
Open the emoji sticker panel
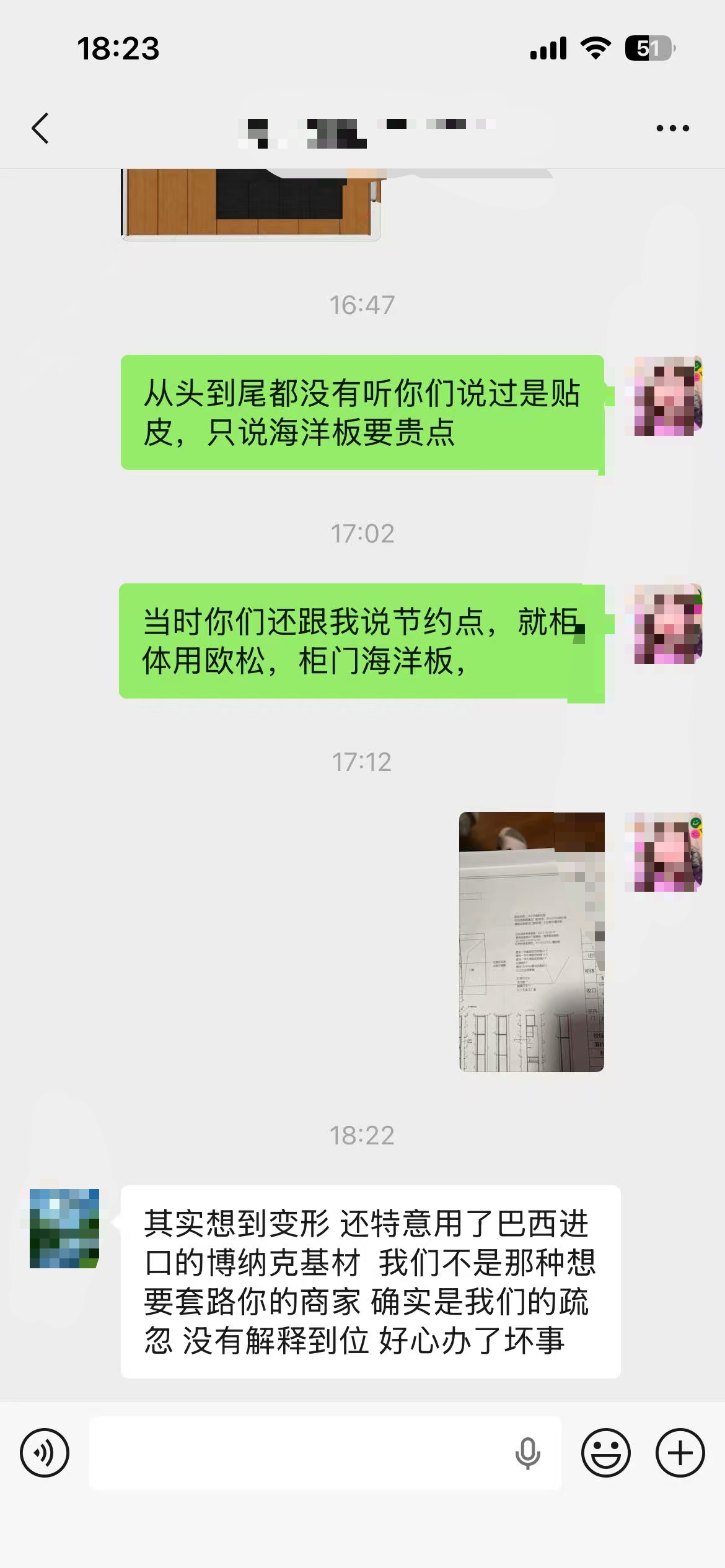tap(605, 1453)
